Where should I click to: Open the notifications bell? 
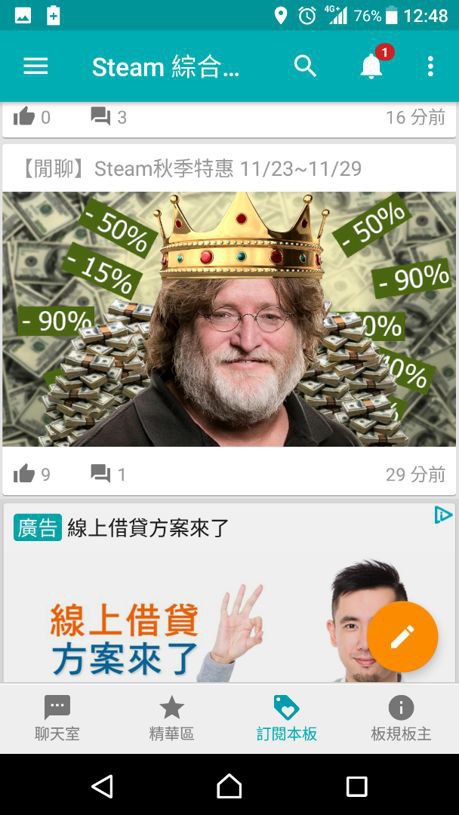(x=371, y=65)
